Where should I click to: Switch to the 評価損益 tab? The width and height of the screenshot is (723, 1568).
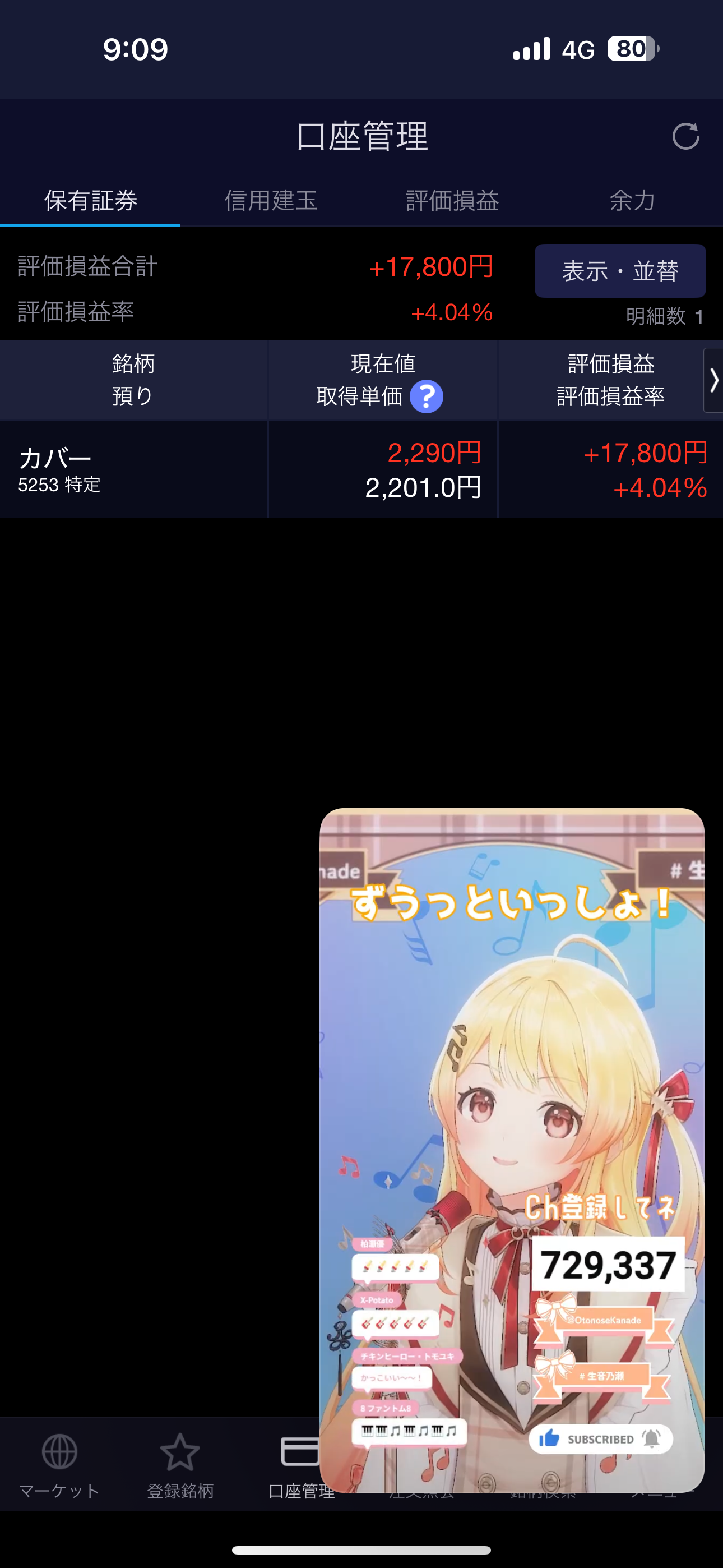[452, 201]
